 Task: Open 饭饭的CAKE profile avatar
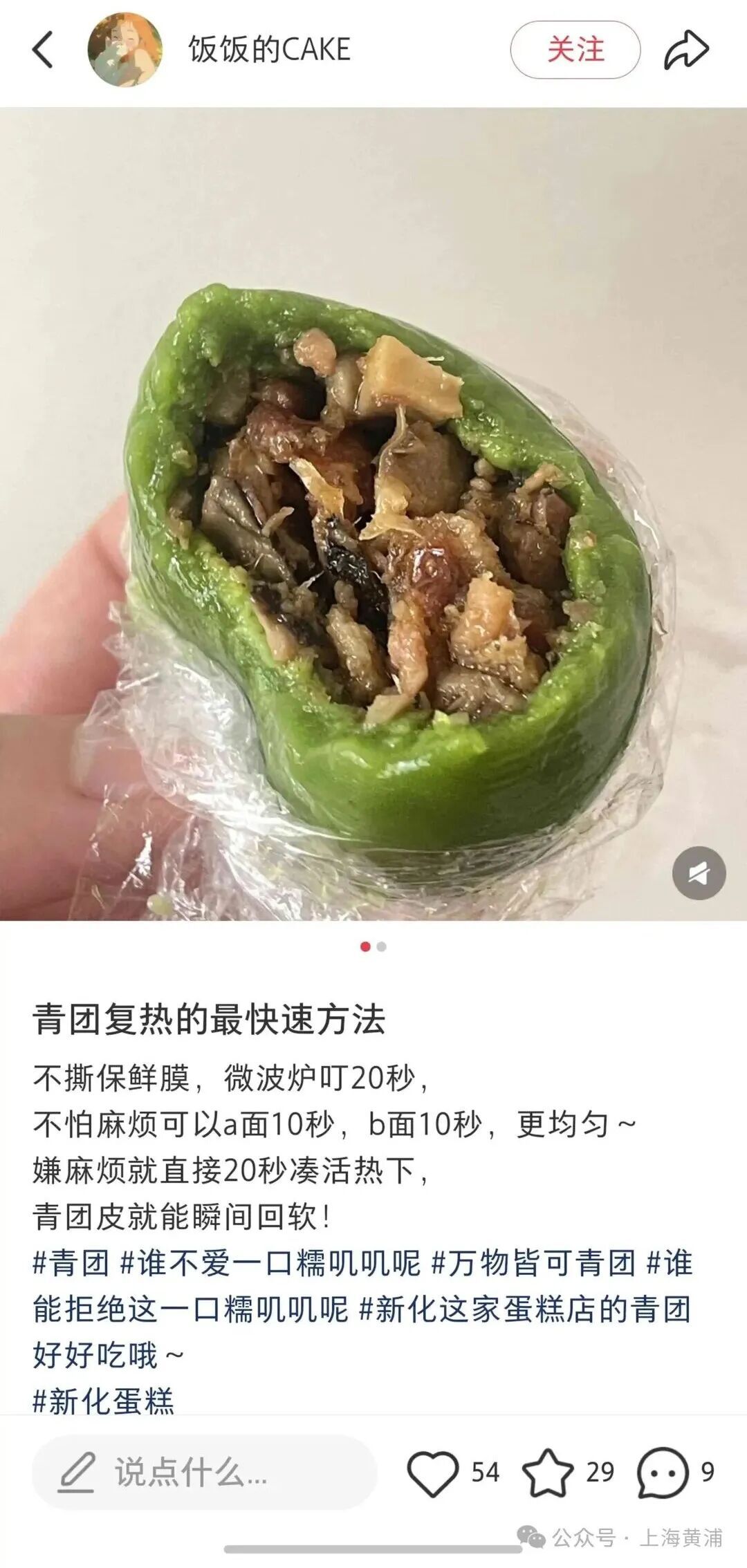point(125,50)
